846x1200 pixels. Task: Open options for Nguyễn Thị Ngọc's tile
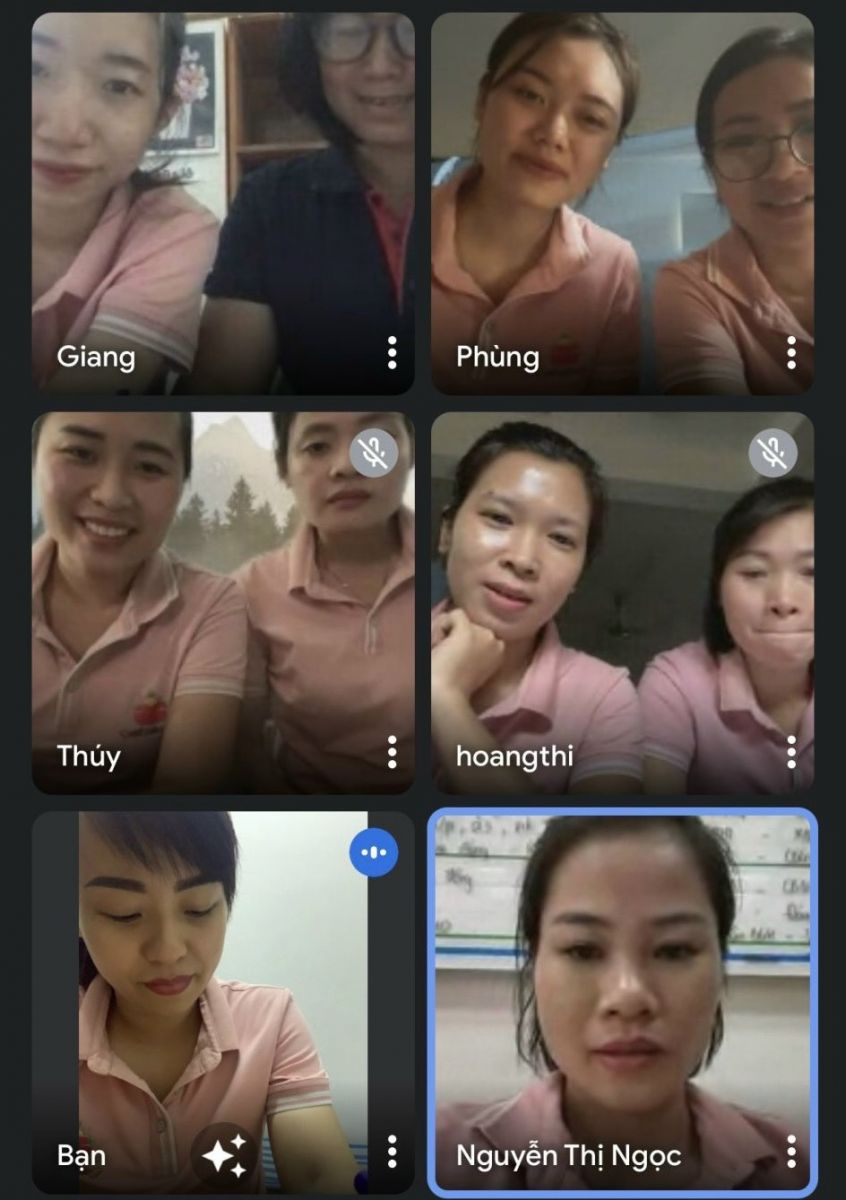791,1152
